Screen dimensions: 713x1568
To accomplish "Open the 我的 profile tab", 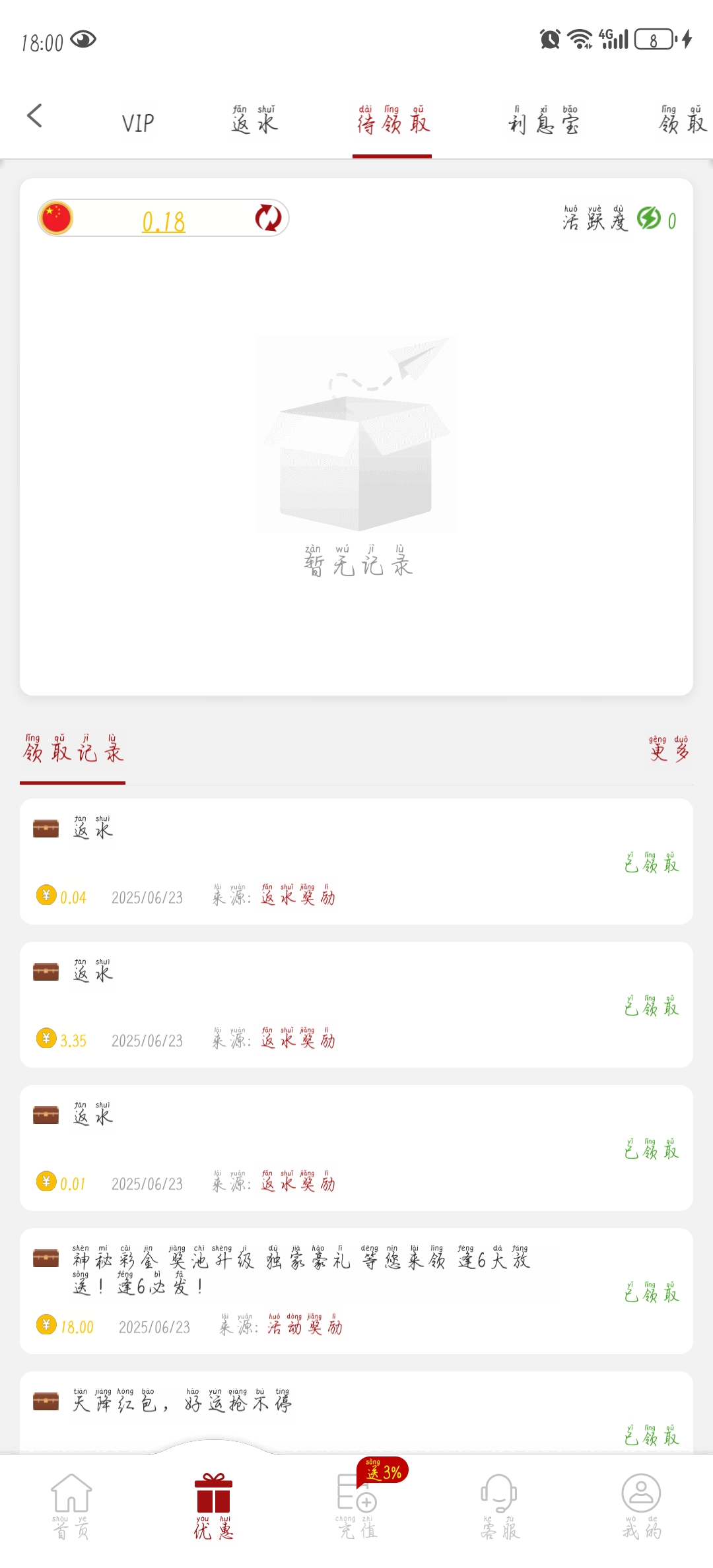I will coord(641,1506).
